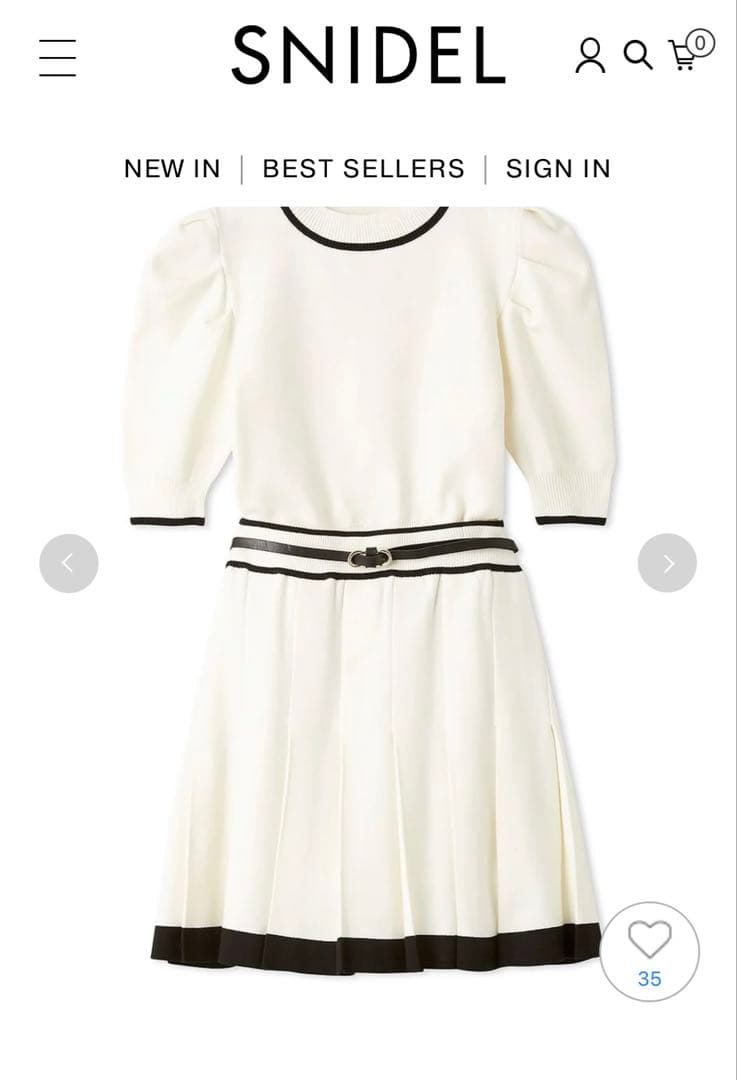Browse the NEW IN section
Image resolution: width=737 pixels, height=1080 pixels.
click(172, 169)
